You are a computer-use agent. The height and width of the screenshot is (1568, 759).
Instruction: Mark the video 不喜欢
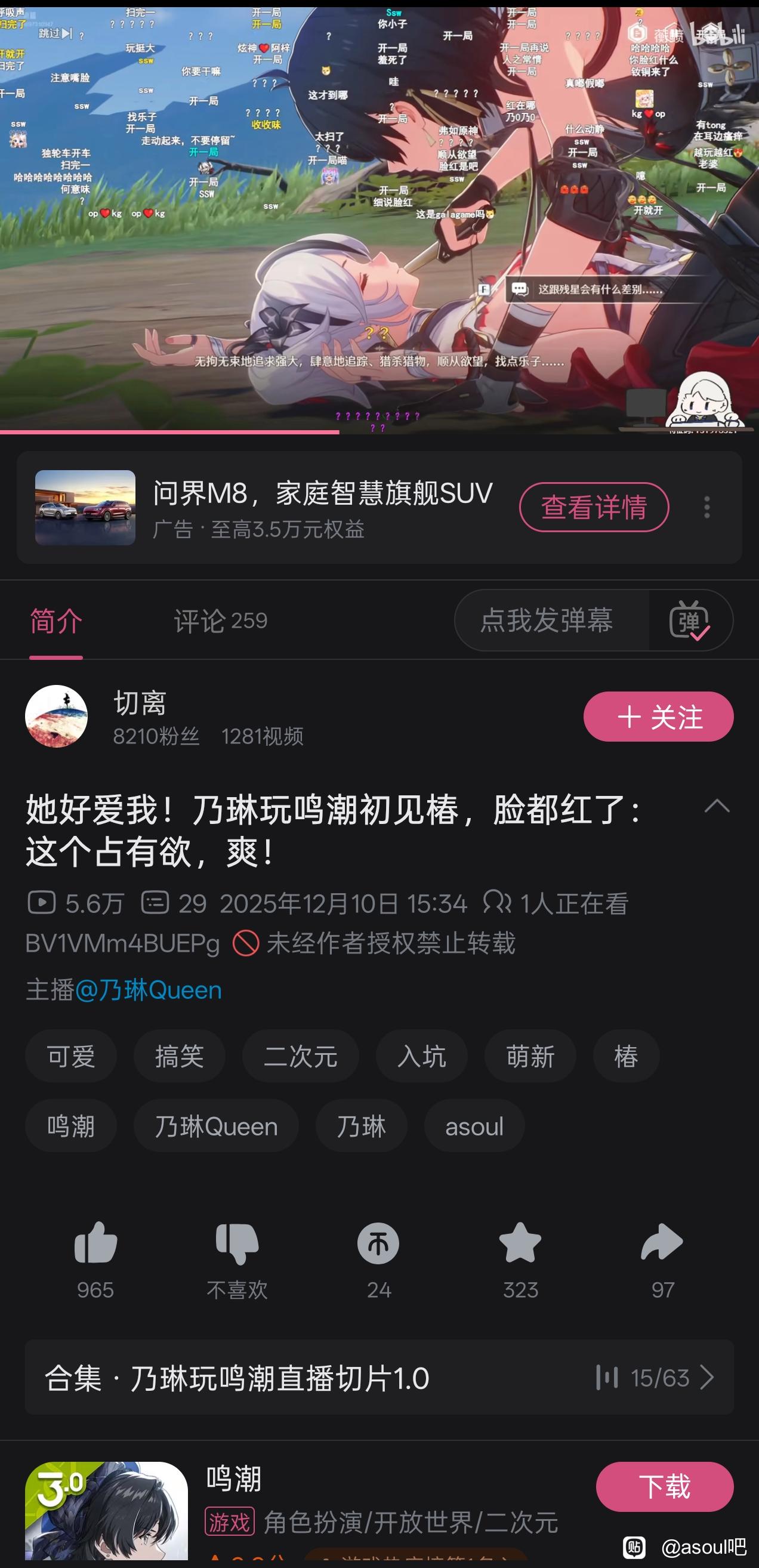pos(237,1244)
